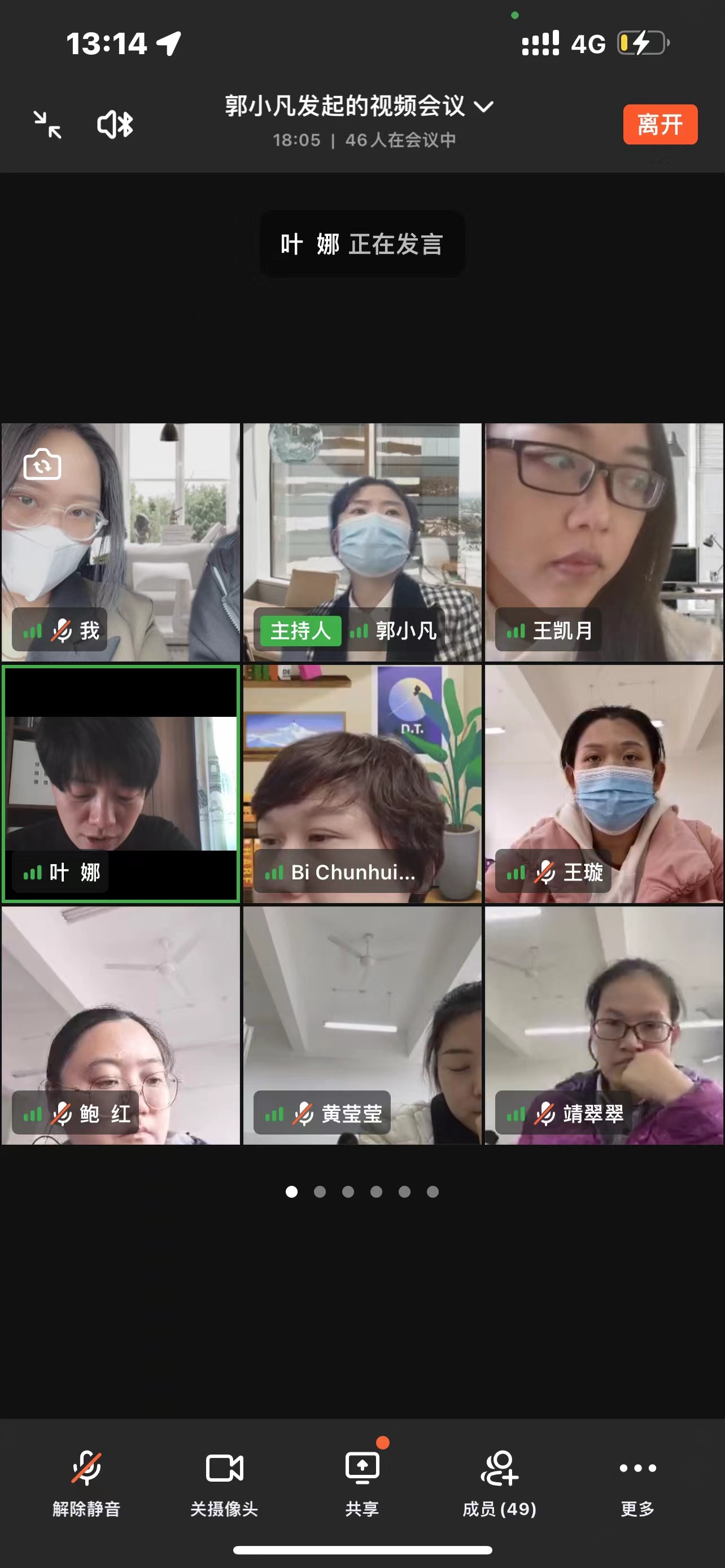
Task: Open 王璇's video tile
Action: point(603,783)
